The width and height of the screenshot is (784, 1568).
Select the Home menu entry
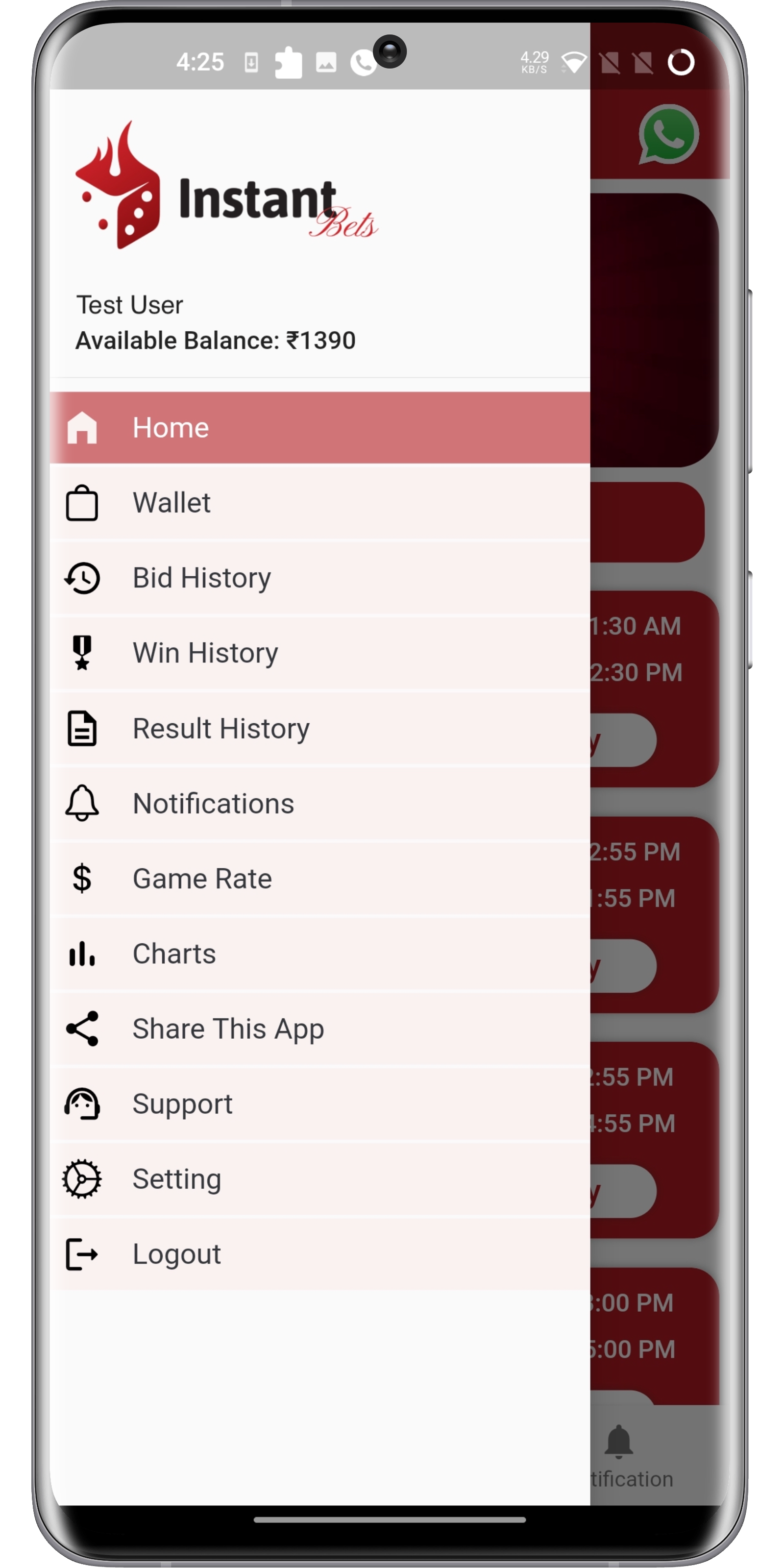tap(171, 428)
